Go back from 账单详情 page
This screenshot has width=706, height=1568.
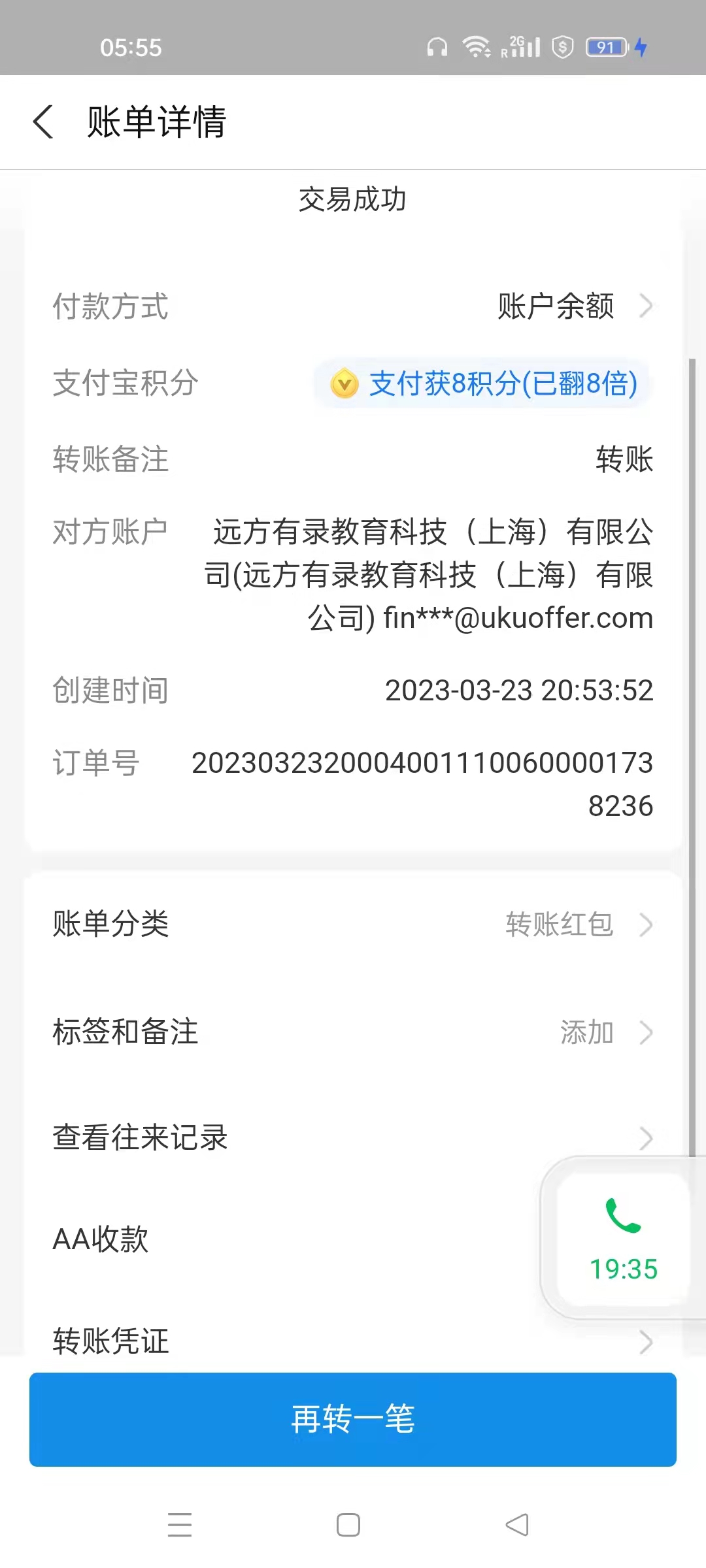pos(43,122)
